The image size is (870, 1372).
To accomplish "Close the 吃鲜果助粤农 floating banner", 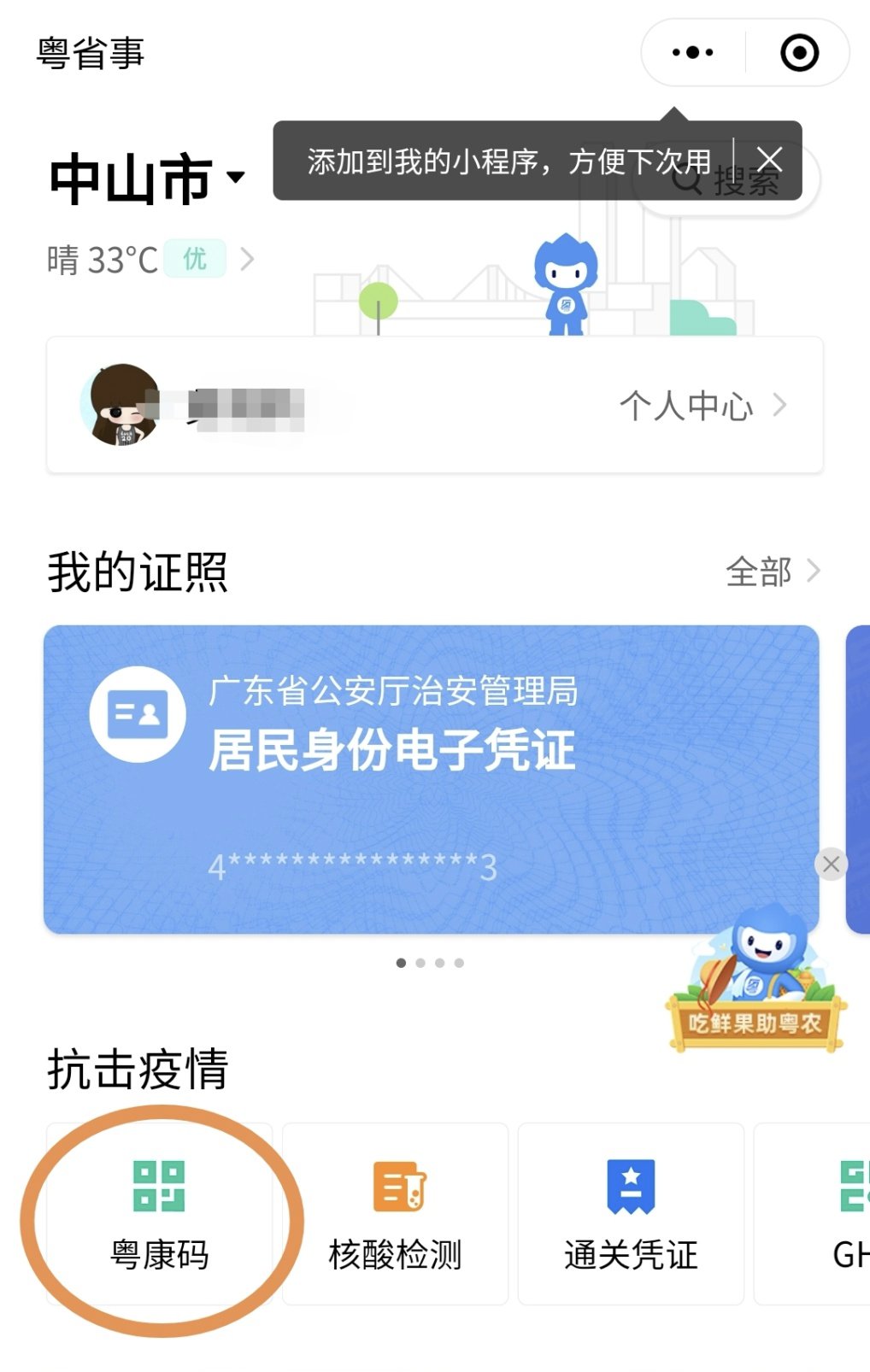I will (x=831, y=864).
